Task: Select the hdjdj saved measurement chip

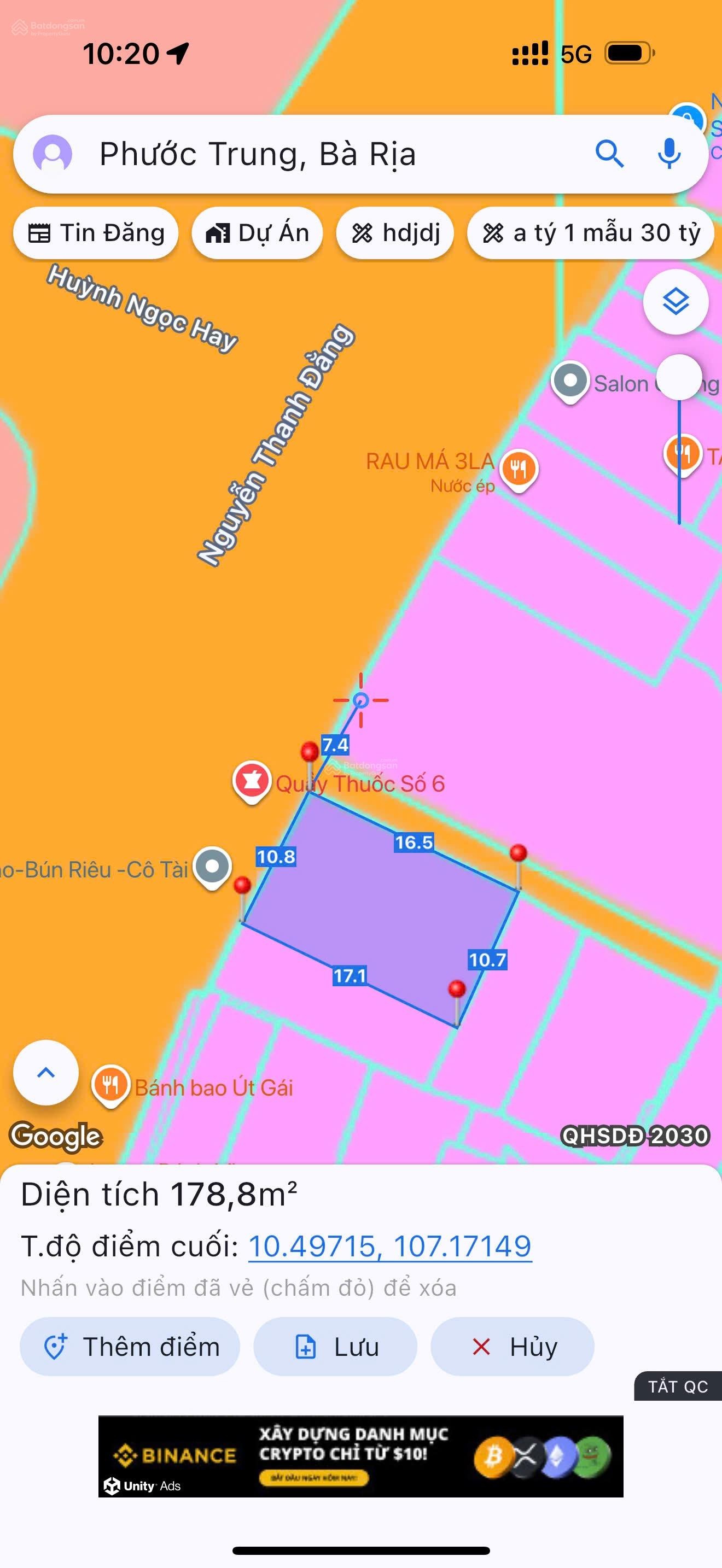Action: [x=395, y=233]
